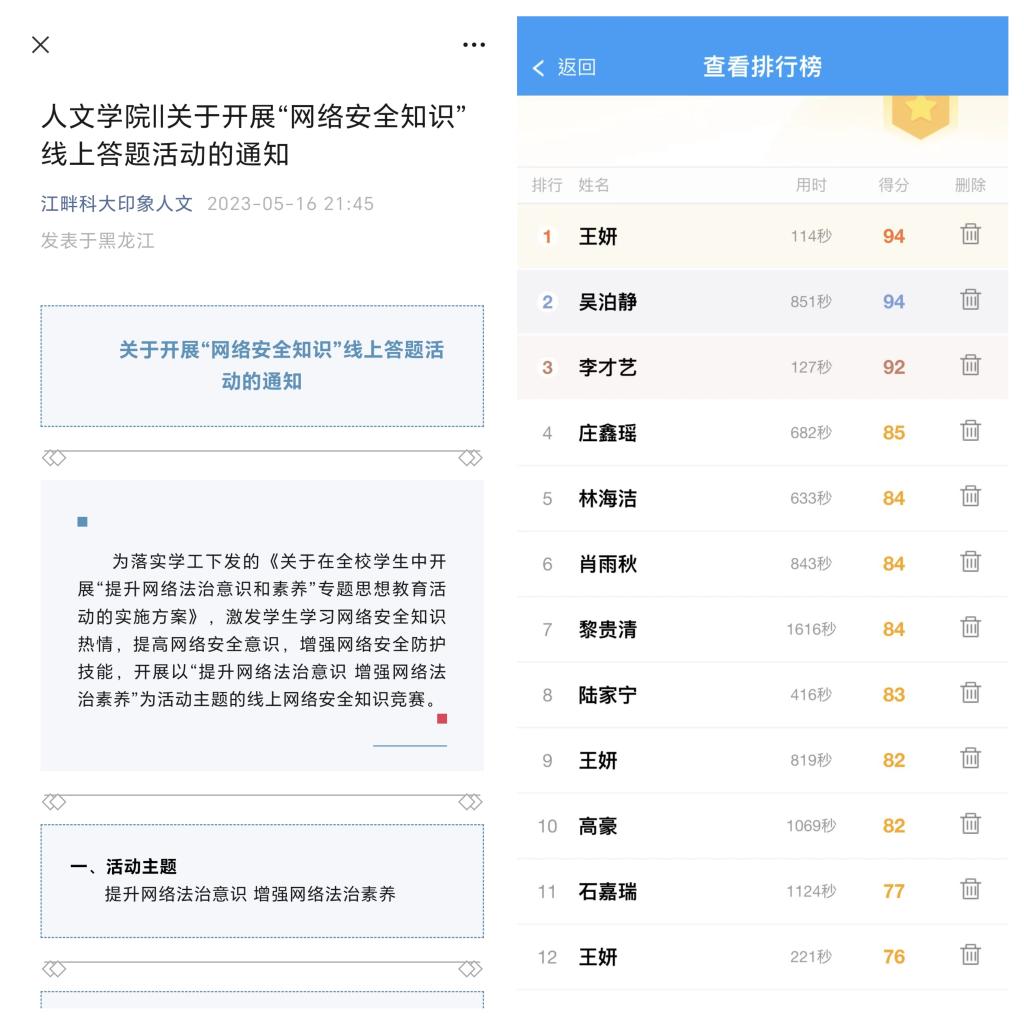
Task: Delete 高豪's ranking entry
Action: point(970,824)
